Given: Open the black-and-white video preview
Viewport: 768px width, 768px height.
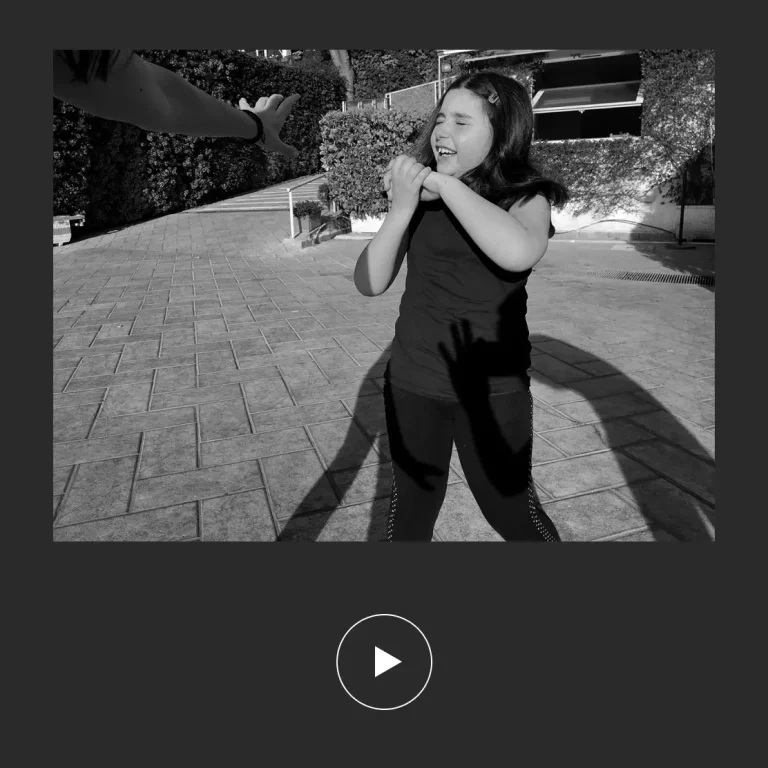Looking at the screenshot, I should 384,296.
